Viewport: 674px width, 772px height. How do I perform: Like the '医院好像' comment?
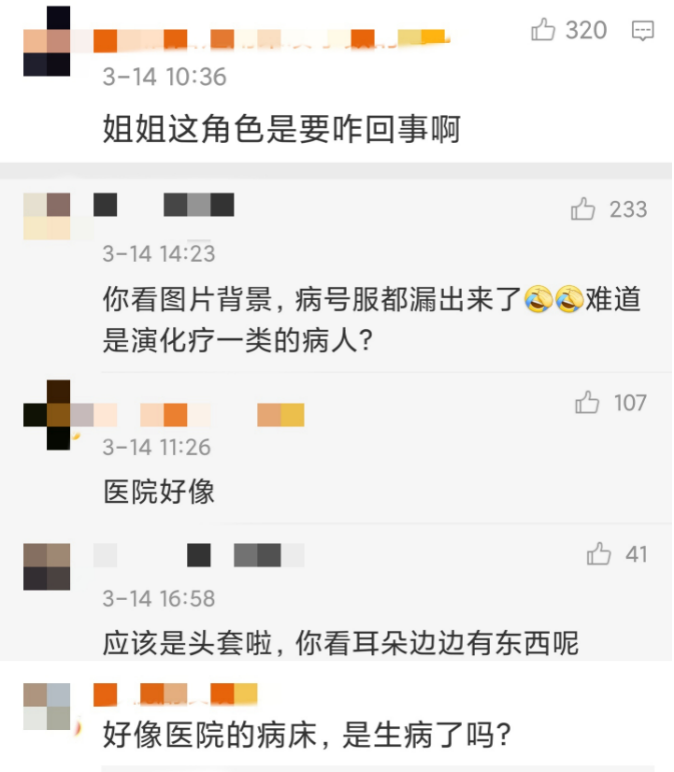pos(587,403)
